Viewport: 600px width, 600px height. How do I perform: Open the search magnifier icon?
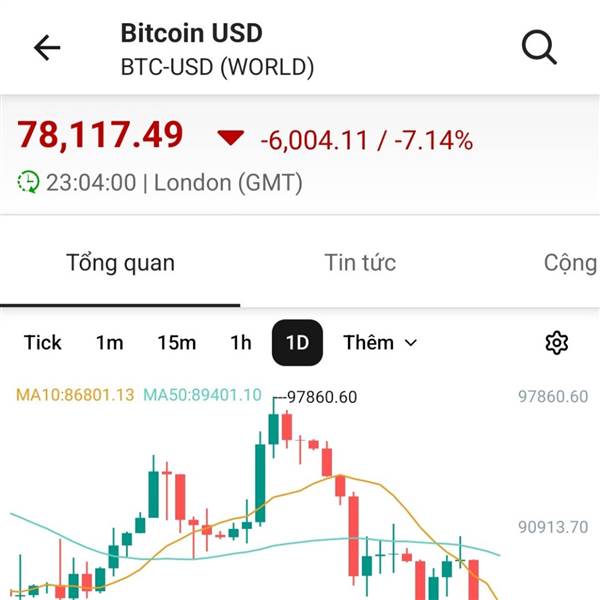[x=539, y=47]
